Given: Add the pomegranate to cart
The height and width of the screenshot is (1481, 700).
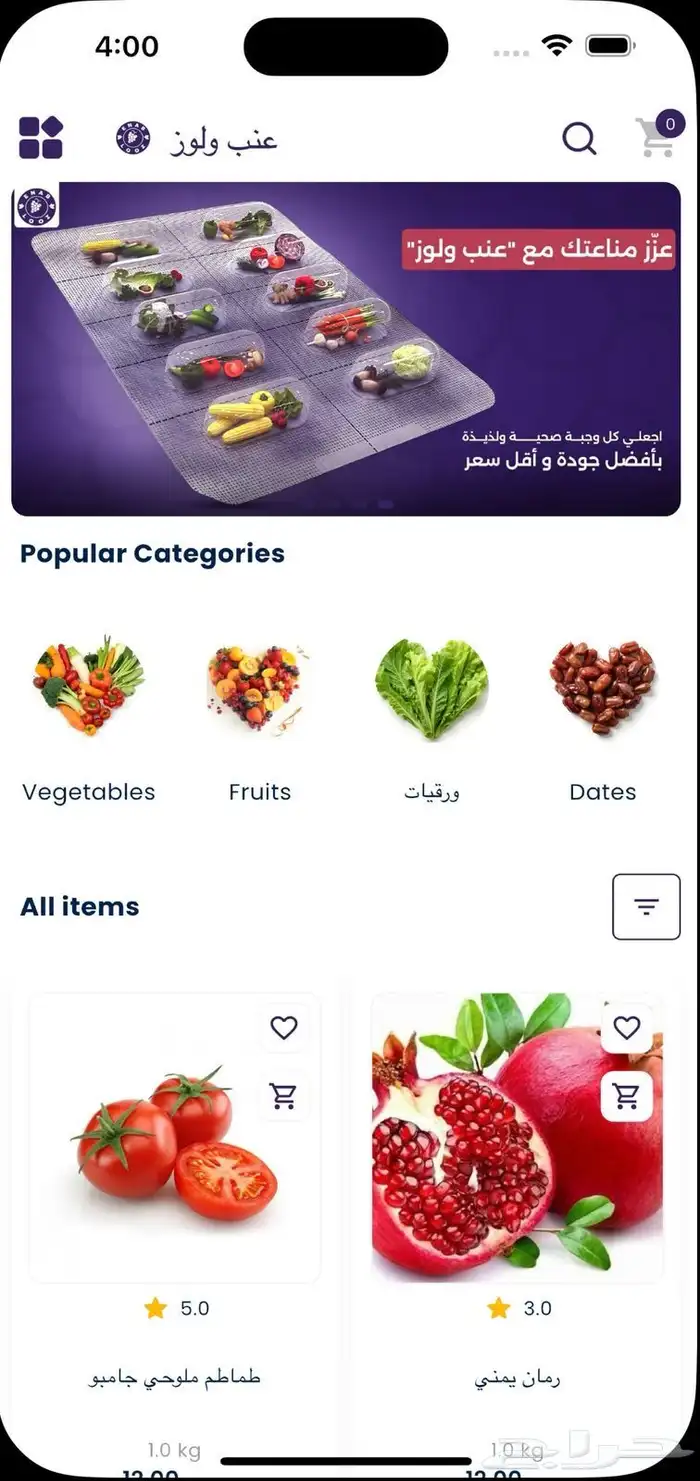Looking at the screenshot, I should [627, 1096].
